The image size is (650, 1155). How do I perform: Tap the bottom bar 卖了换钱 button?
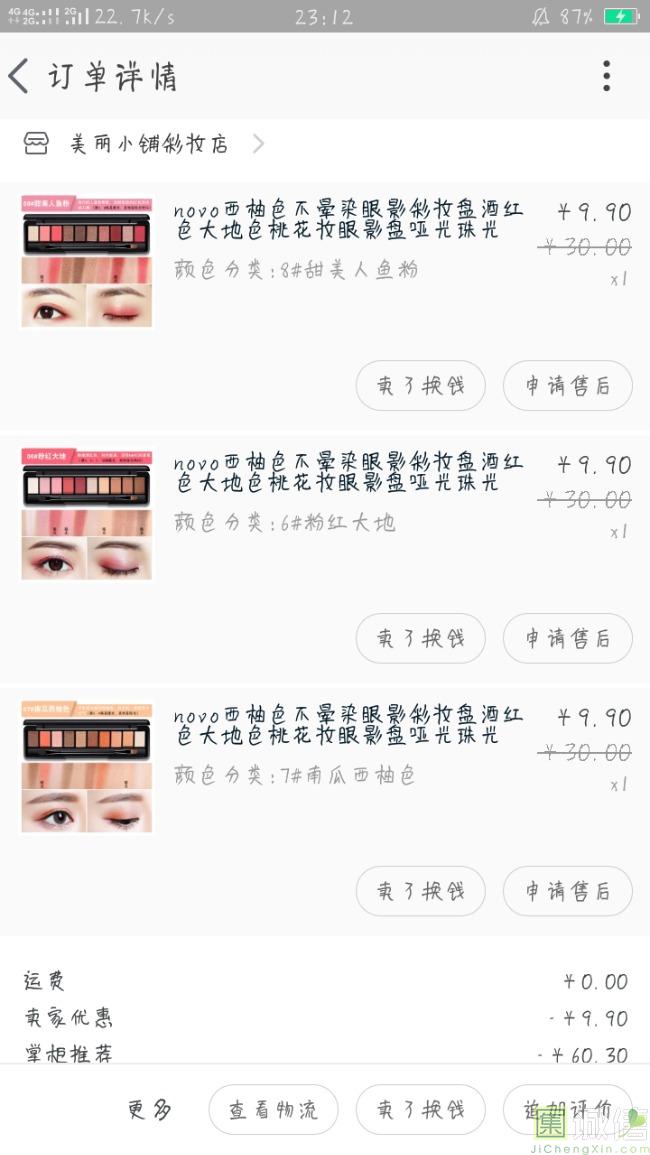click(421, 1109)
